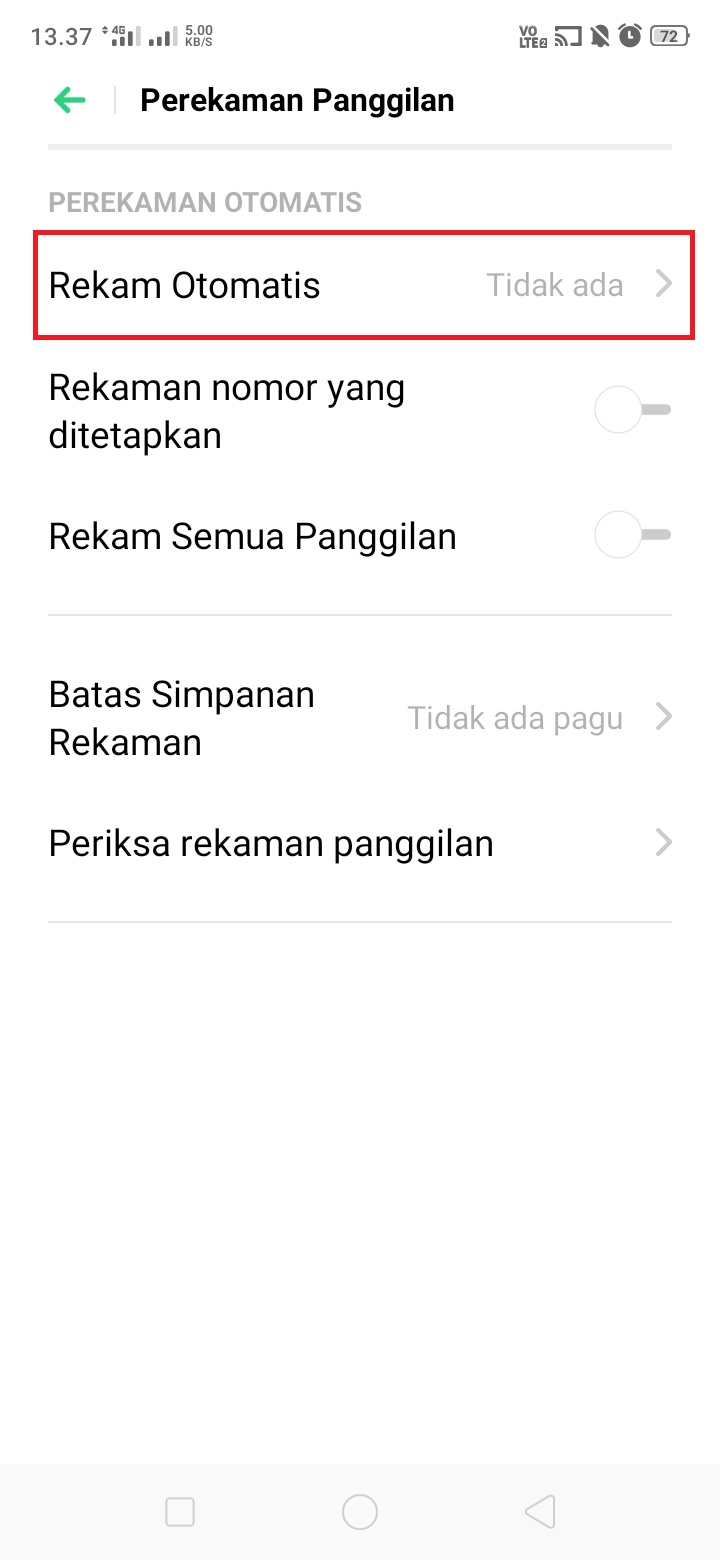Tap the system home button
Screen dimensions: 720x1560
click(360, 1511)
